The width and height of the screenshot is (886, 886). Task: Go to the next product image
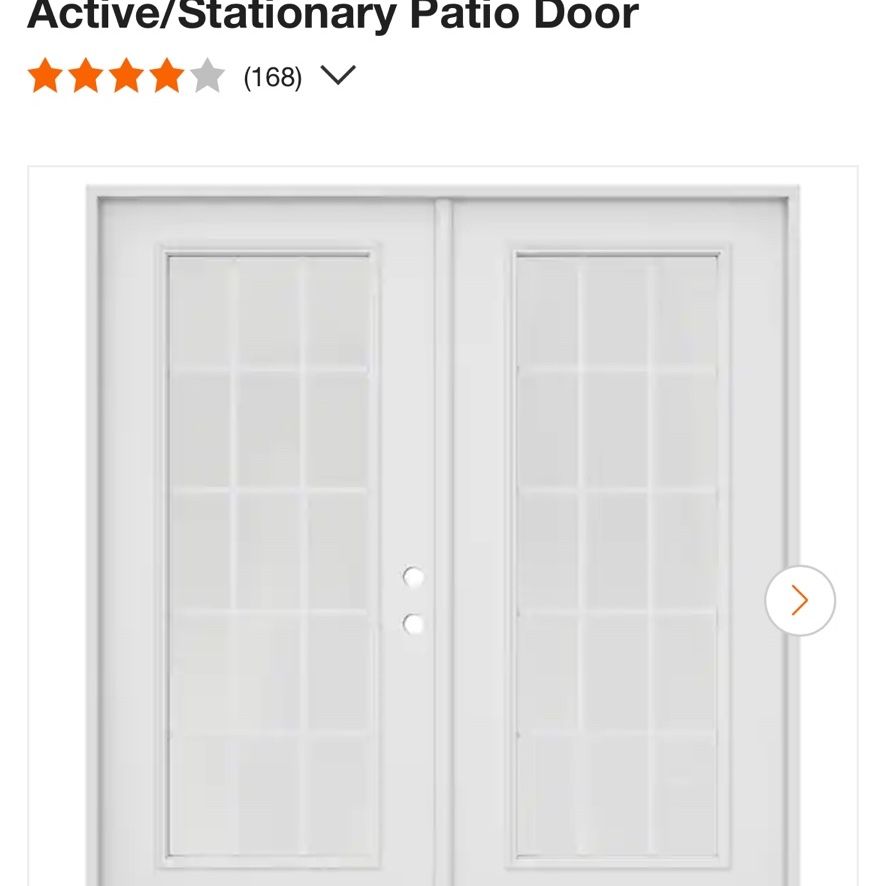[x=800, y=600]
